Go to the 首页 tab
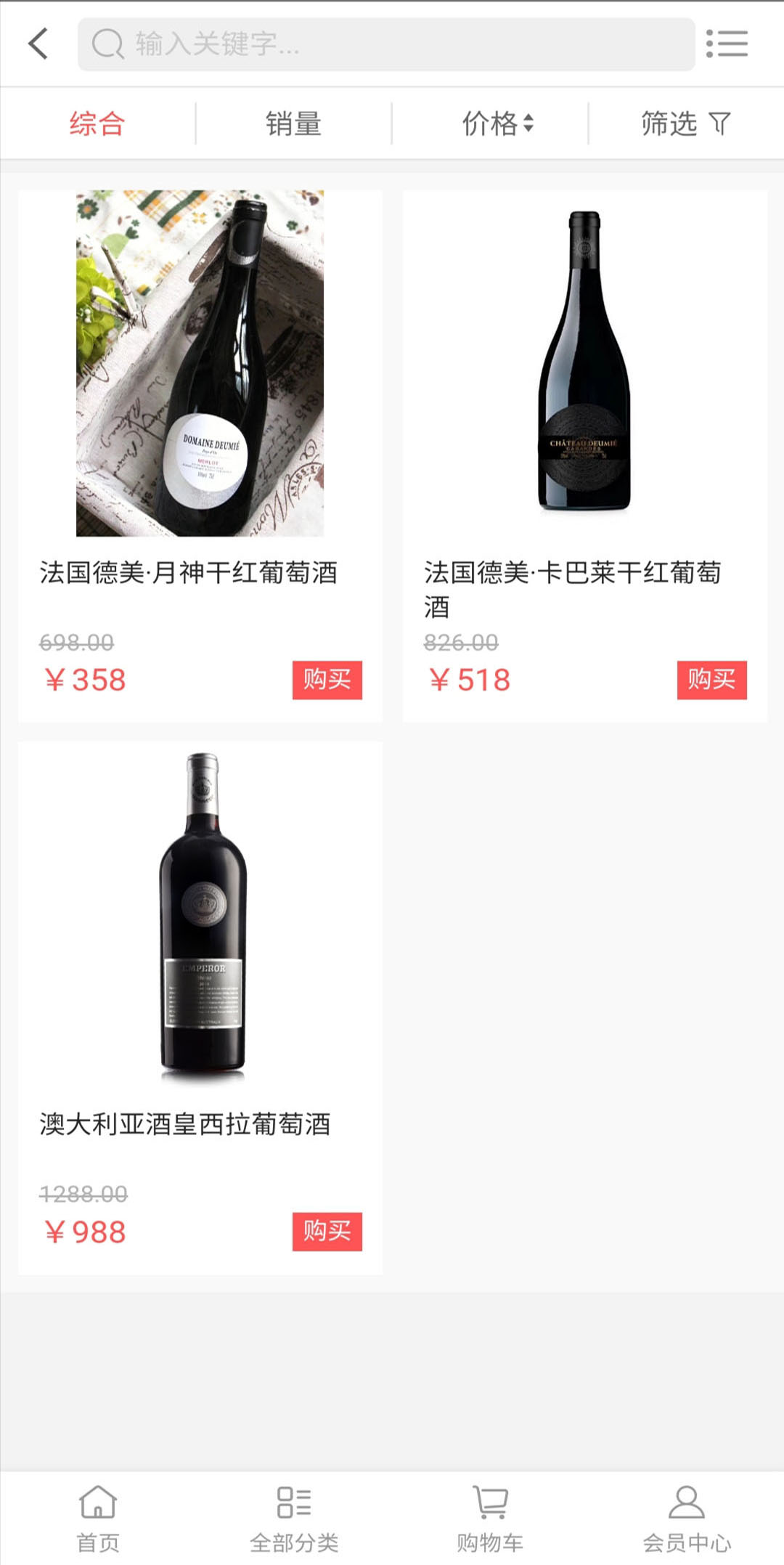Image resolution: width=784 pixels, height=1565 pixels. 98,1518
